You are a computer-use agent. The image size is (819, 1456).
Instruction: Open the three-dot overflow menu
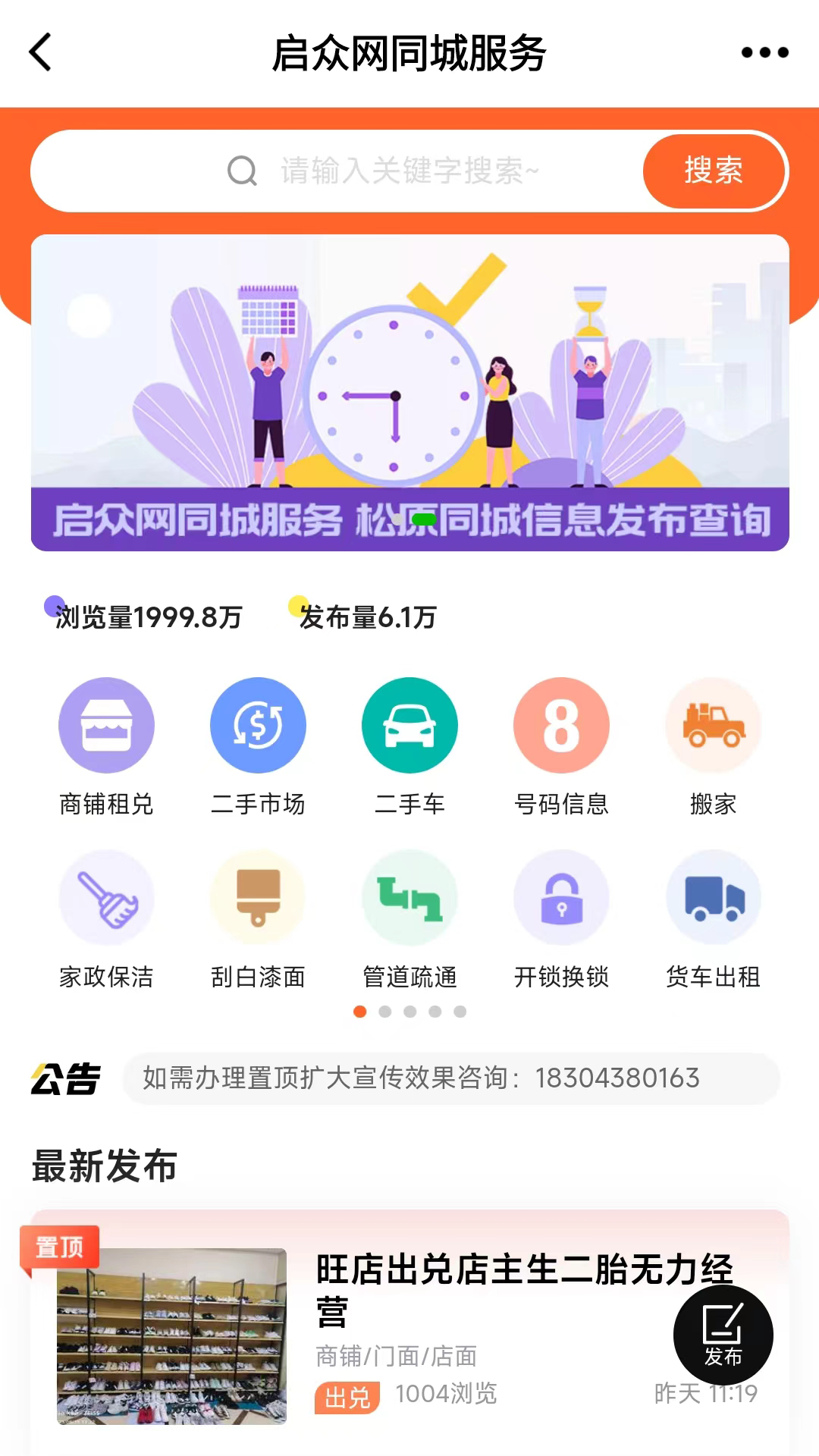coord(764,52)
